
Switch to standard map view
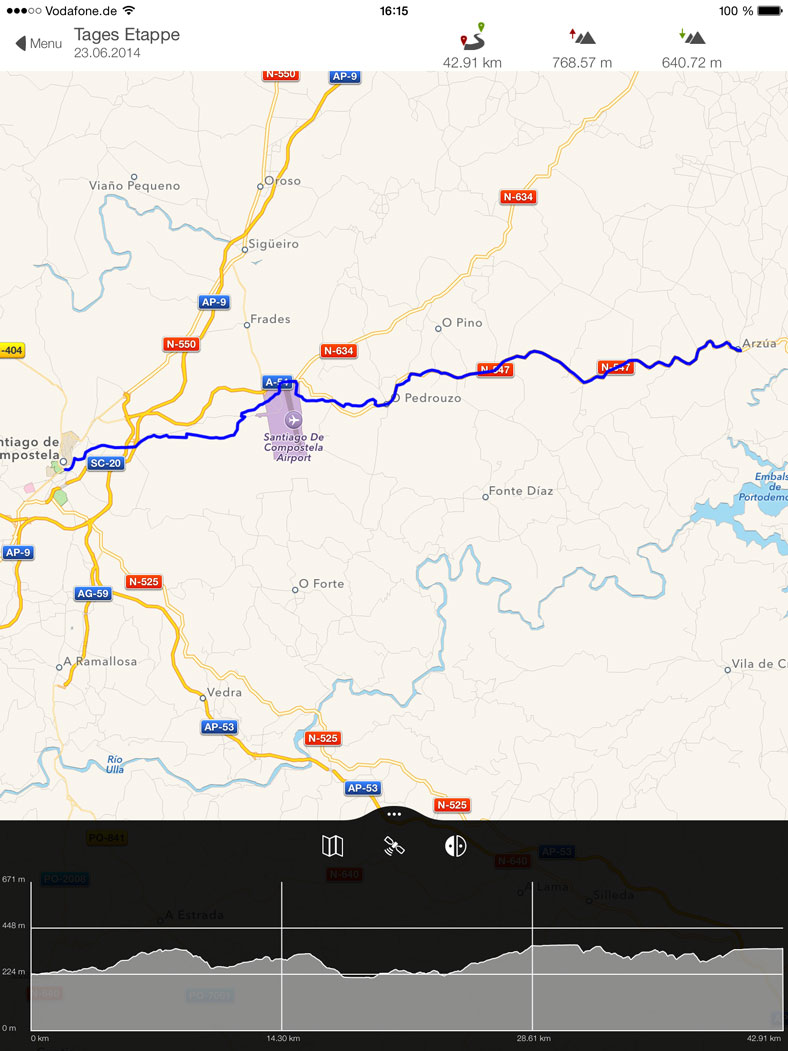point(333,846)
